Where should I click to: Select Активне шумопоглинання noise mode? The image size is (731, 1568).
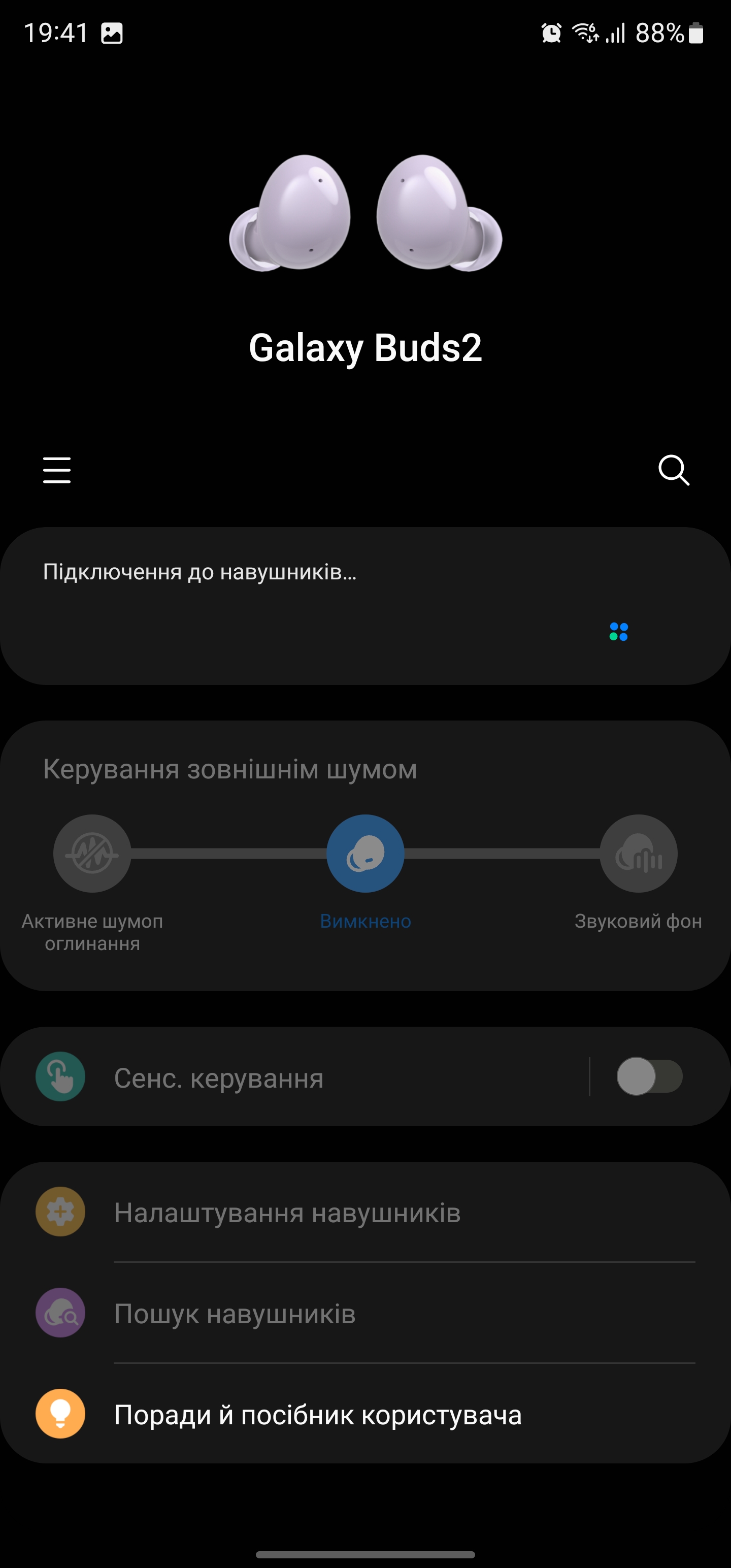(92, 854)
